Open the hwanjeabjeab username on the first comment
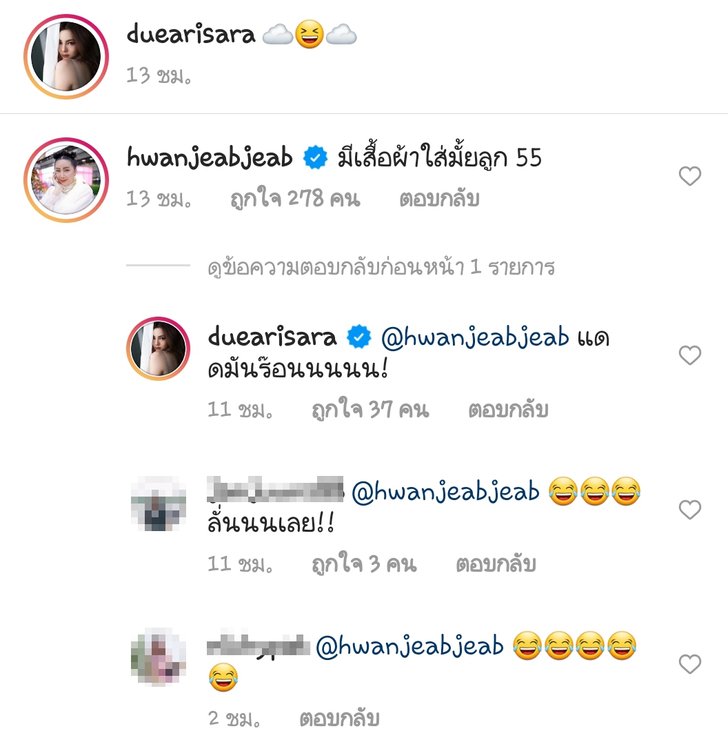728x754 pixels. (x=209, y=157)
